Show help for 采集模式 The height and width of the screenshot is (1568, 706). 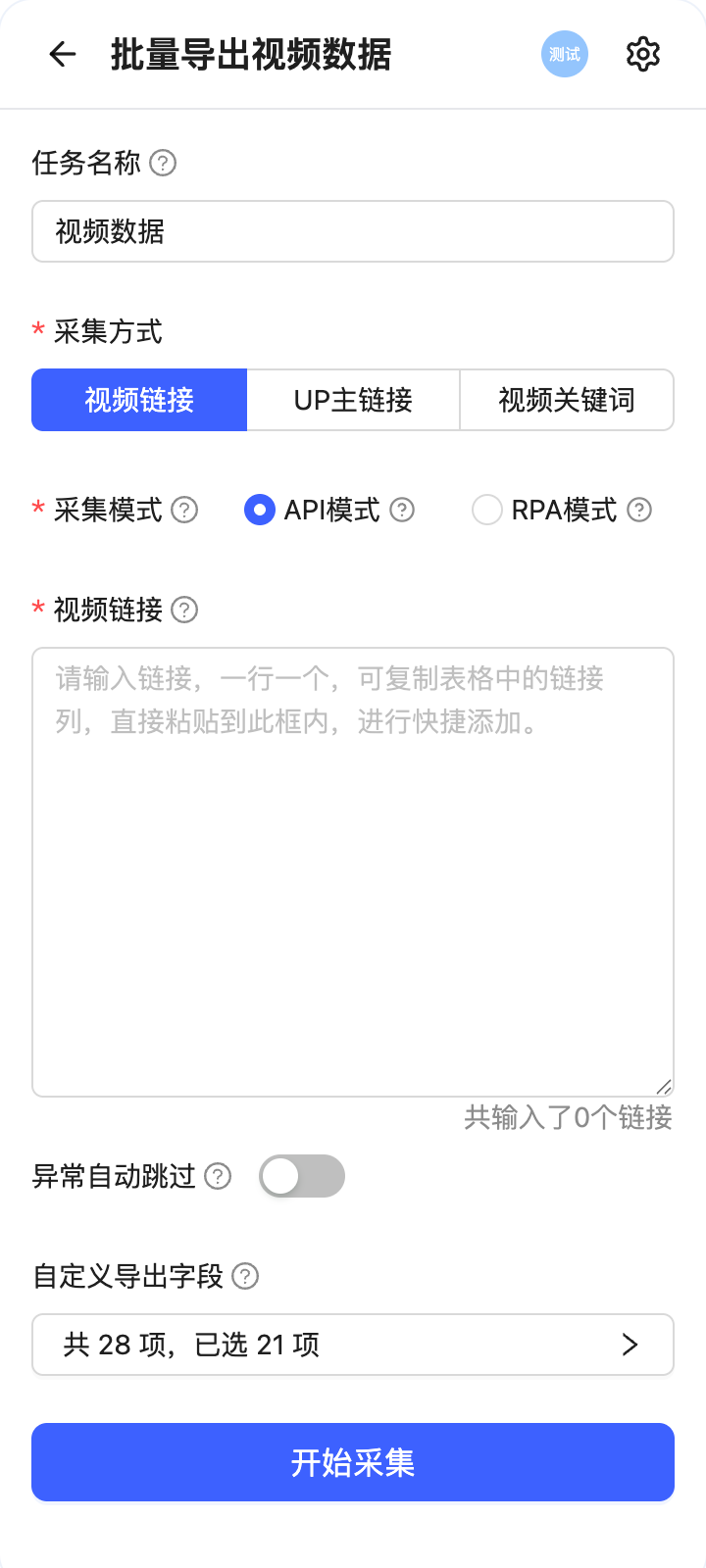184,510
